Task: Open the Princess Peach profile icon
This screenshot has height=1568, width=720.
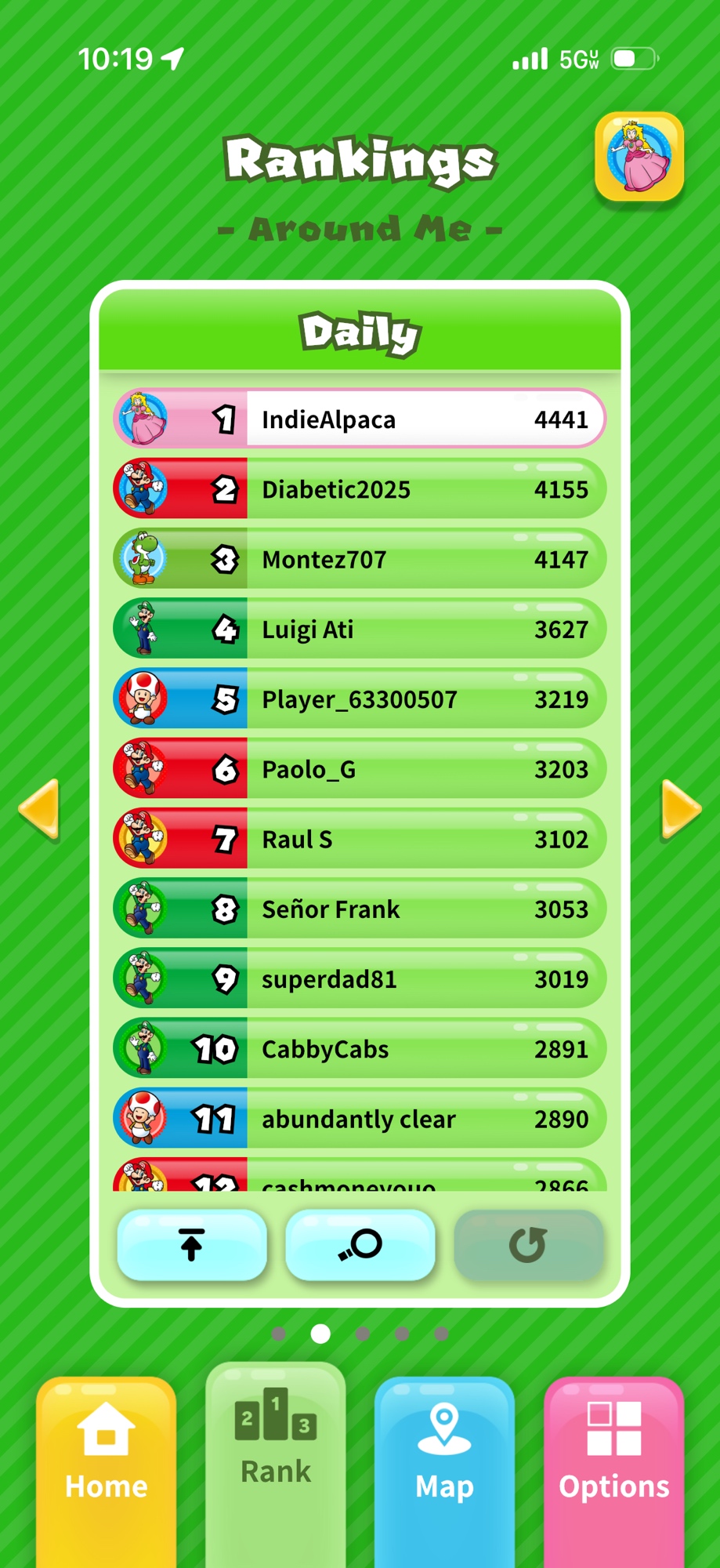Action: click(x=639, y=156)
